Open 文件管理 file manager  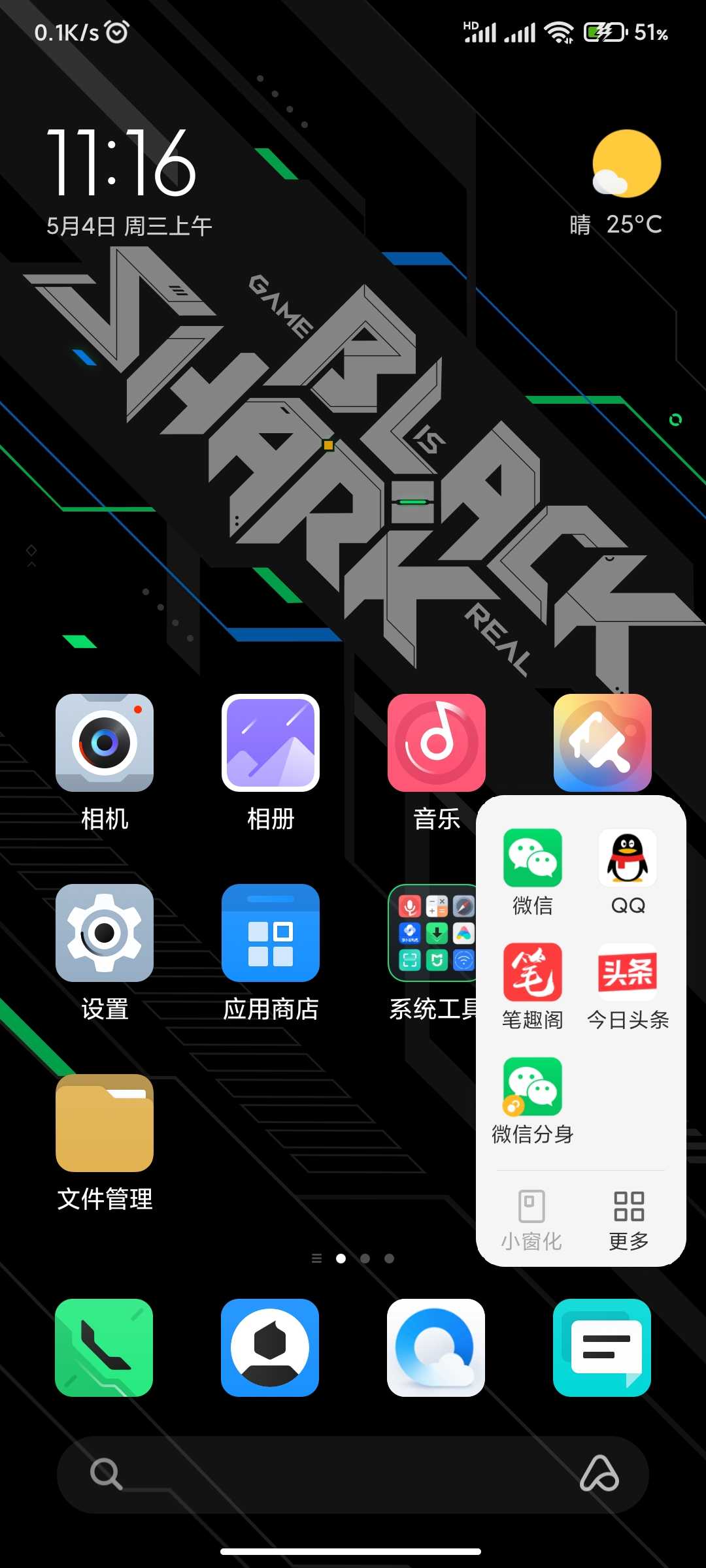pyautogui.click(x=105, y=1123)
